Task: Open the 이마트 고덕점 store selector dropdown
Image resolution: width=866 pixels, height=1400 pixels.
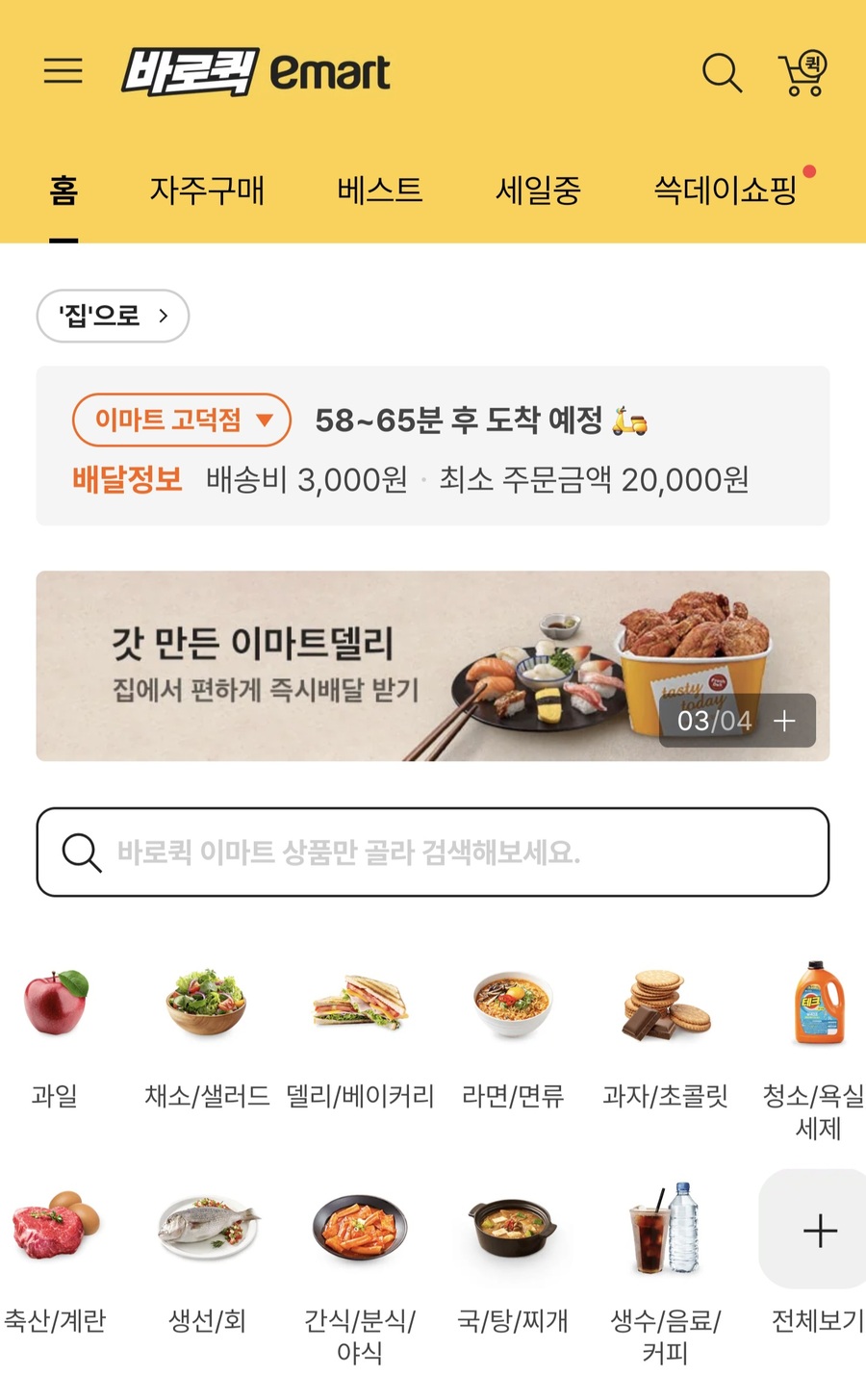Action: (x=181, y=420)
